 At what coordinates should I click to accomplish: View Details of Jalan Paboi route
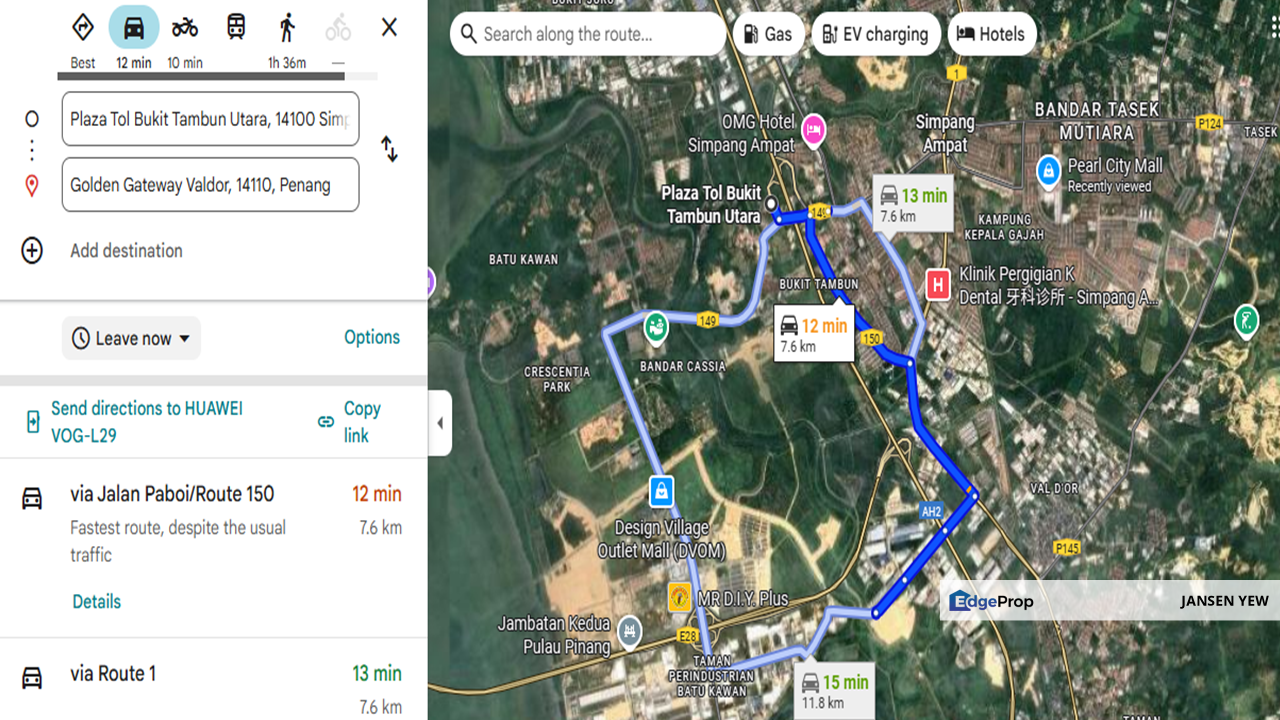click(96, 601)
